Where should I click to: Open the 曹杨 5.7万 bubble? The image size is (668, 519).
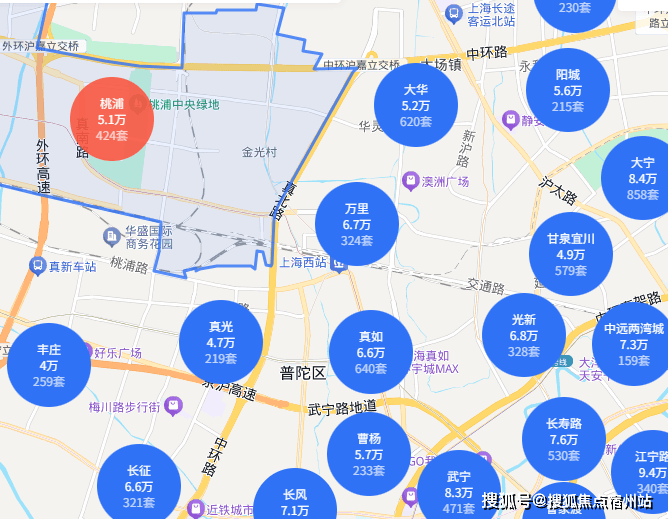pos(369,453)
